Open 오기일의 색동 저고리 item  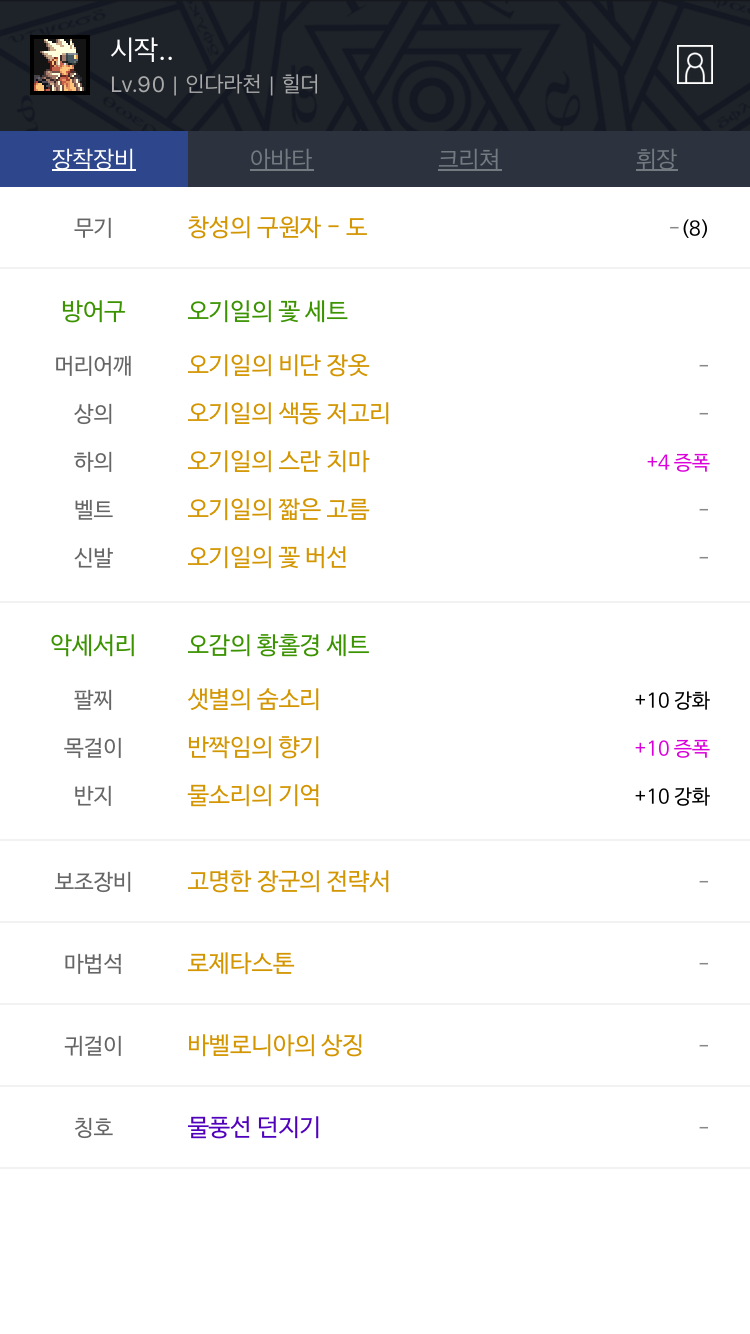pyautogui.click(x=288, y=413)
